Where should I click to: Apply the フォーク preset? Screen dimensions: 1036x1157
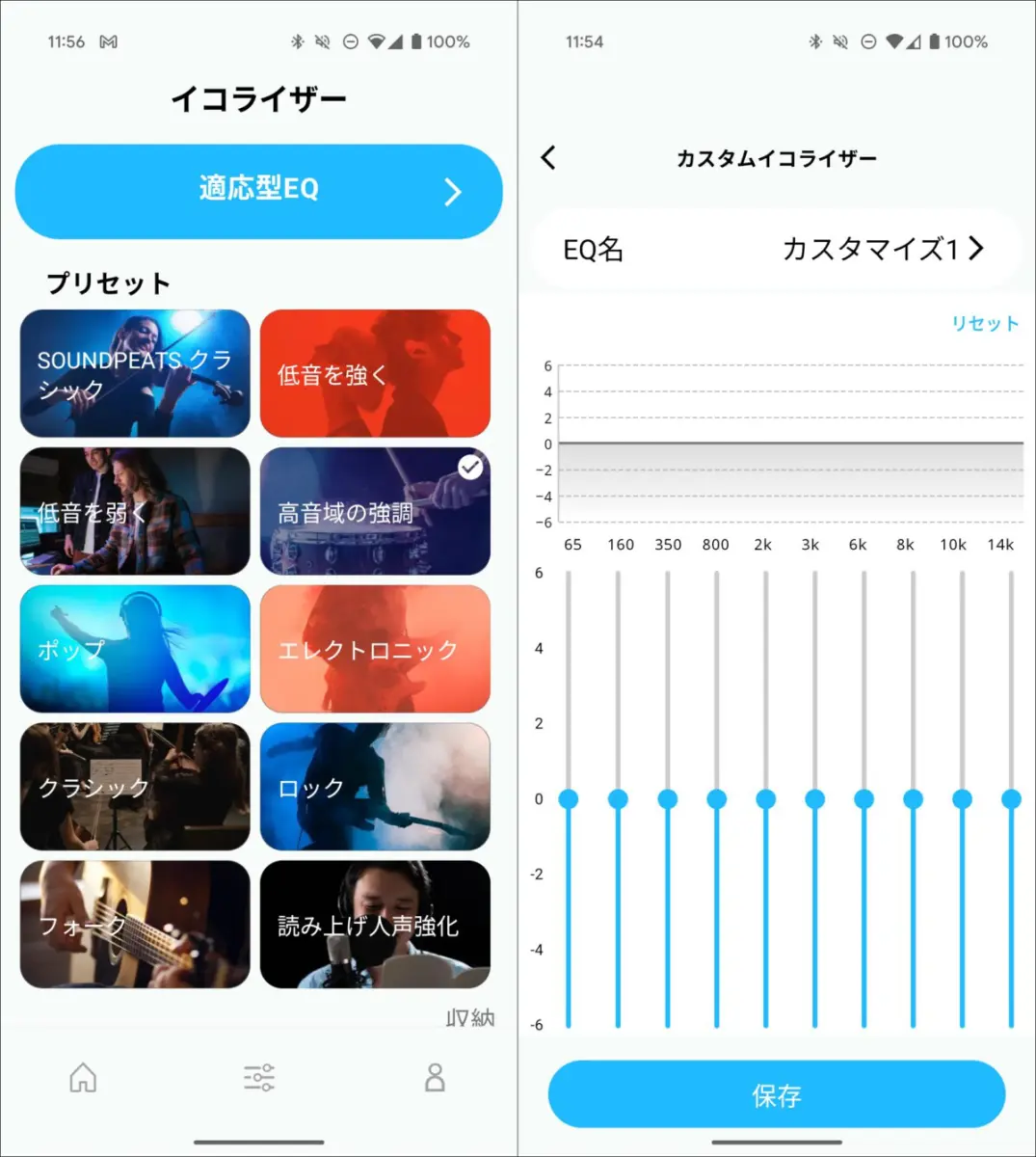[135, 925]
